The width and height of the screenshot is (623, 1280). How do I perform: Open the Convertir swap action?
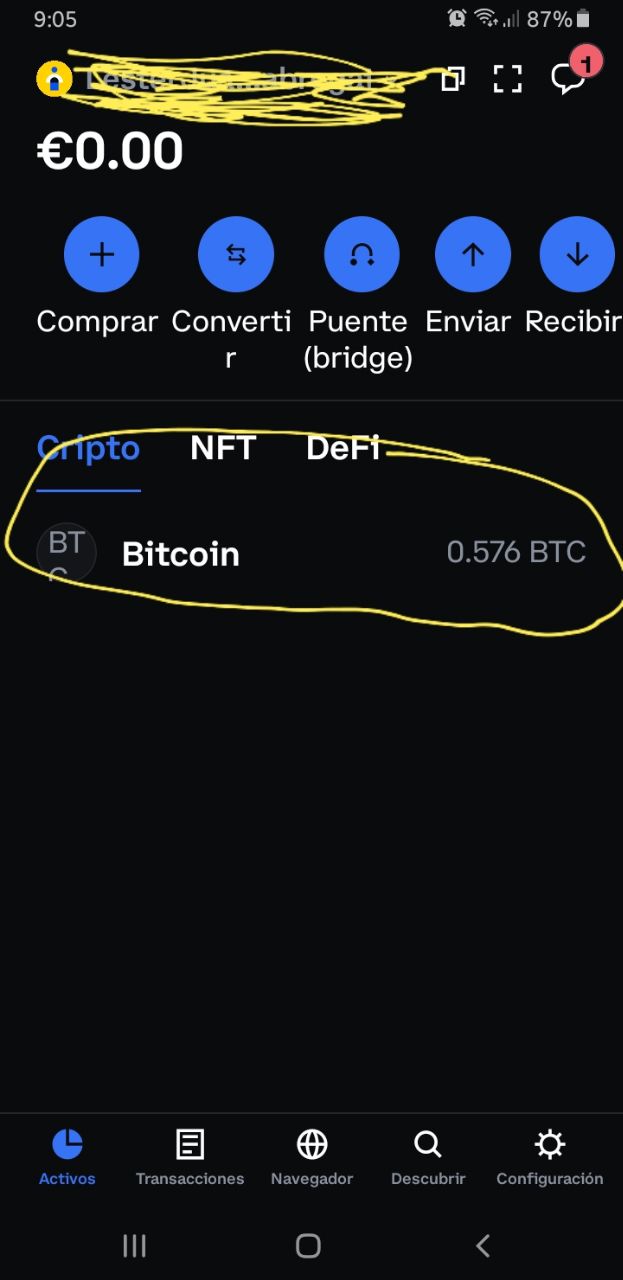[235, 255]
